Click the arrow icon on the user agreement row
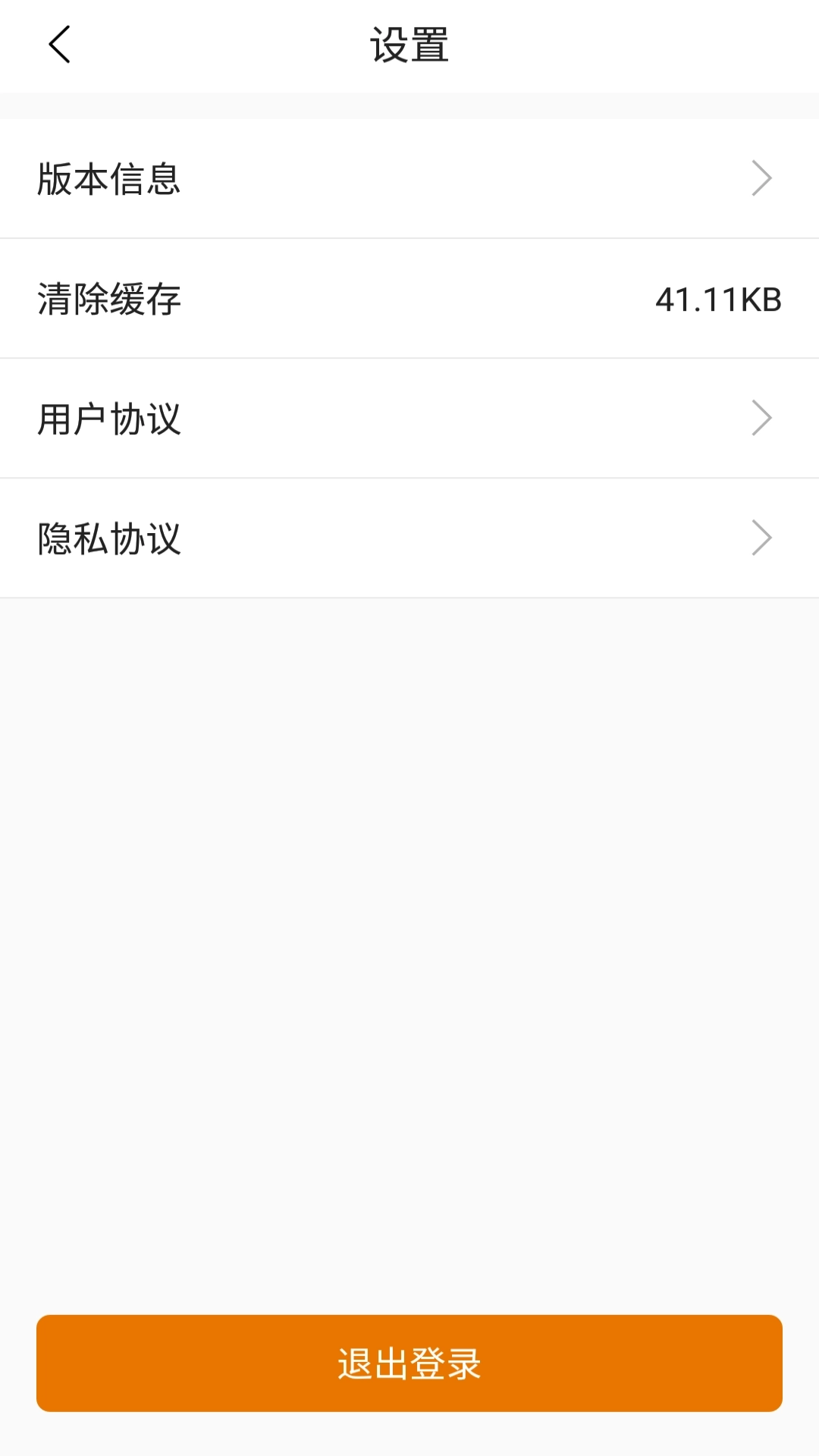Screen dimensions: 819x1456 (761, 417)
